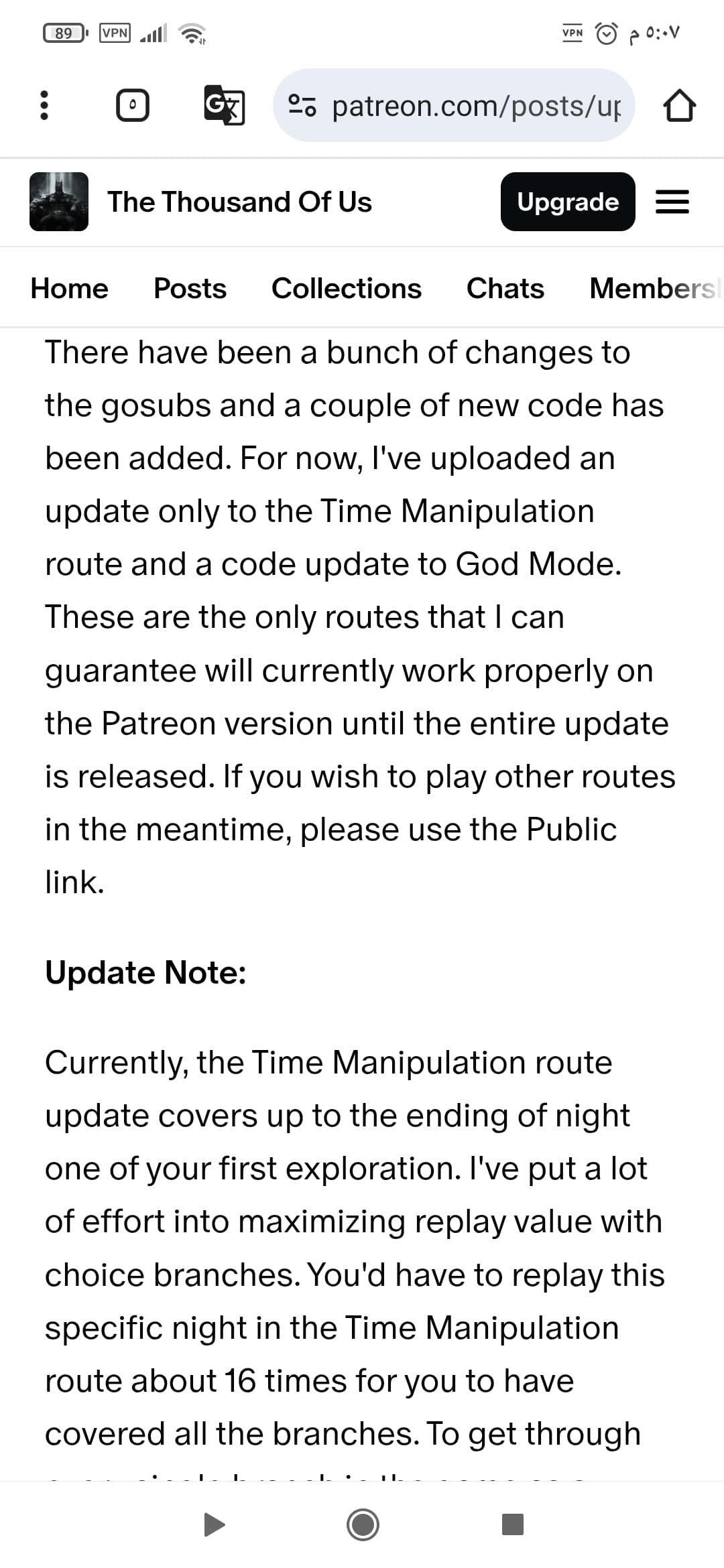Open the Chats tab
The height and width of the screenshot is (1568, 724).
pos(505,288)
